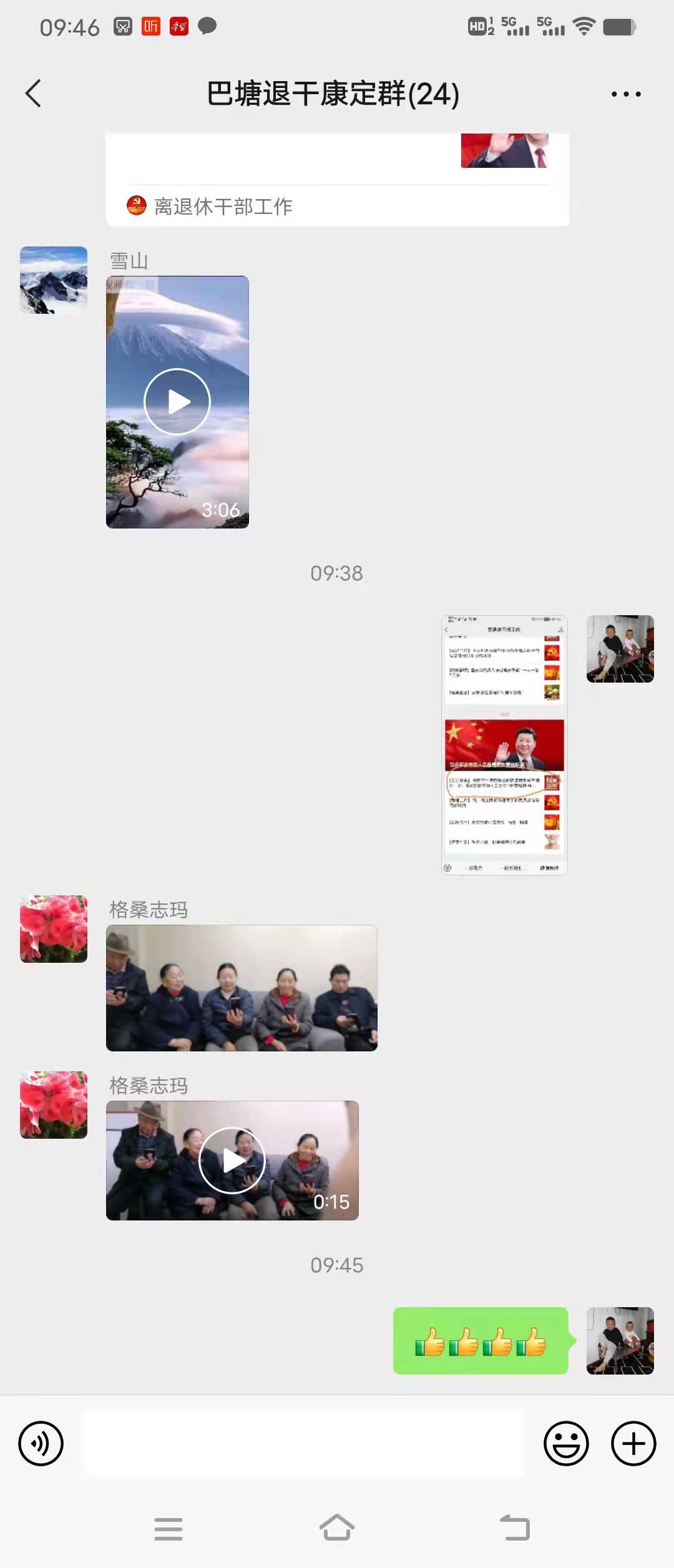Viewport: 674px width, 1568px height.
Task: View 格桑志玛's group photo on the sofa
Action: (242, 988)
